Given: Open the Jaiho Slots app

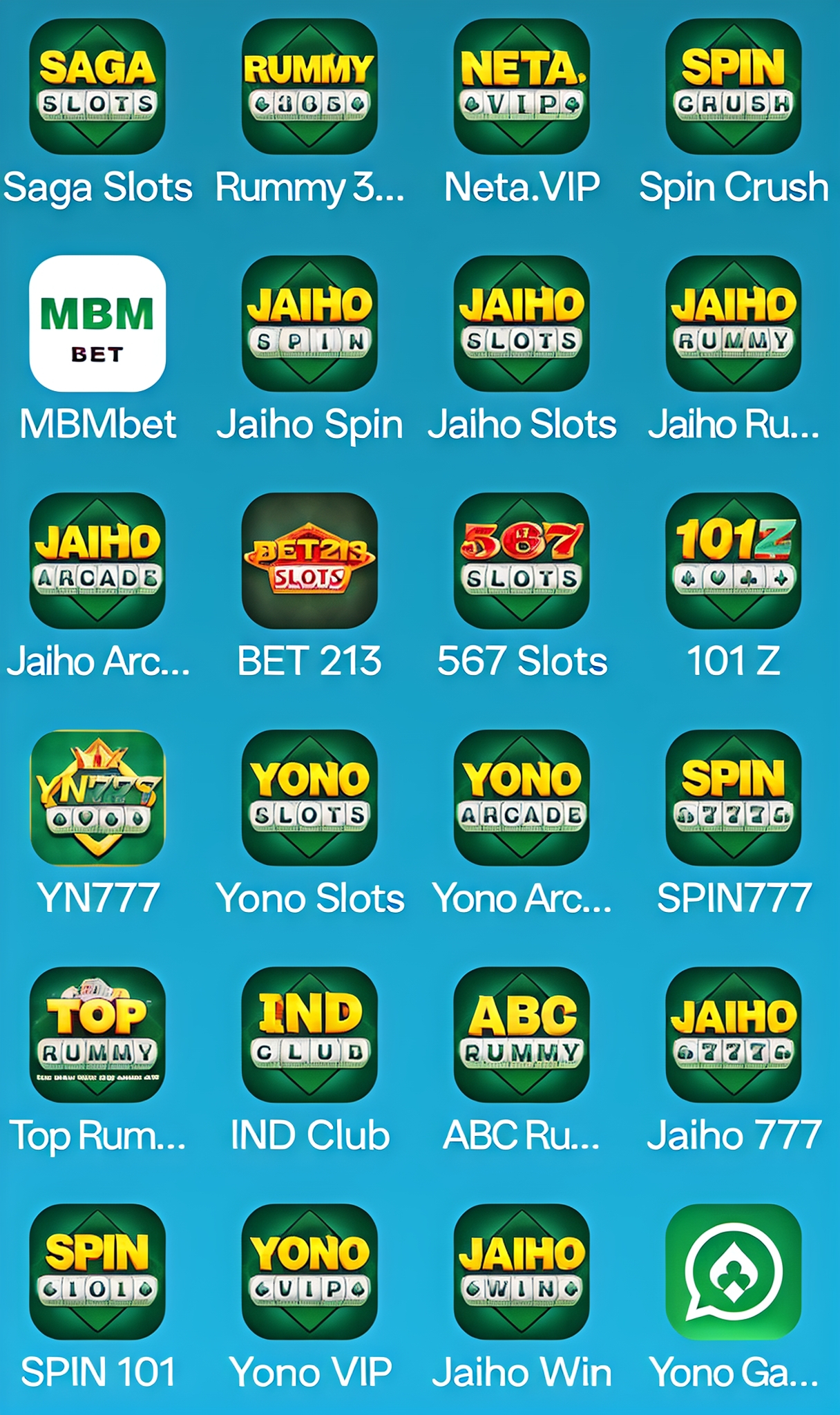Looking at the screenshot, I should point(522,323).
